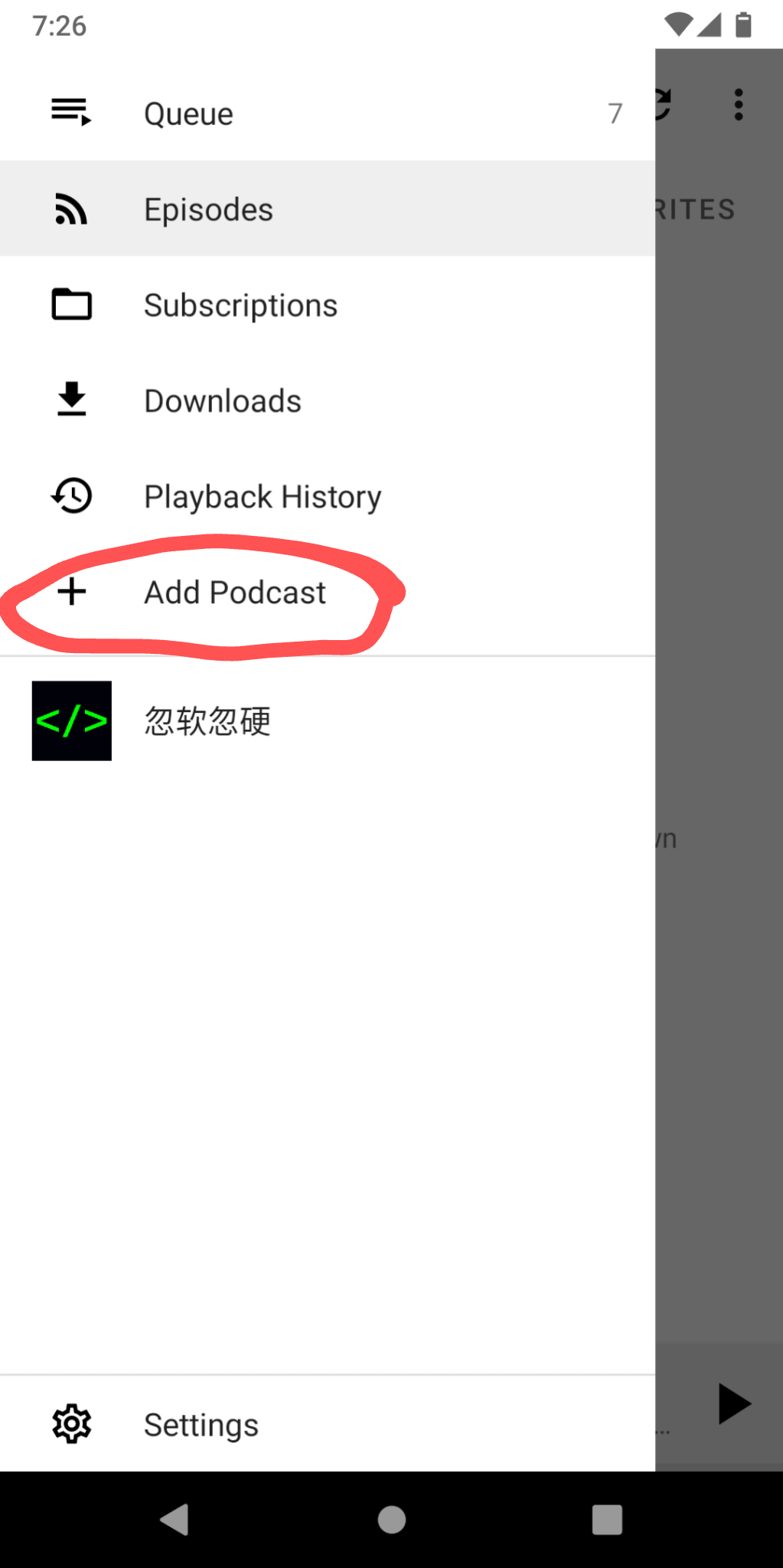
Task: Go to the home screen
Action: (392, 1520)
